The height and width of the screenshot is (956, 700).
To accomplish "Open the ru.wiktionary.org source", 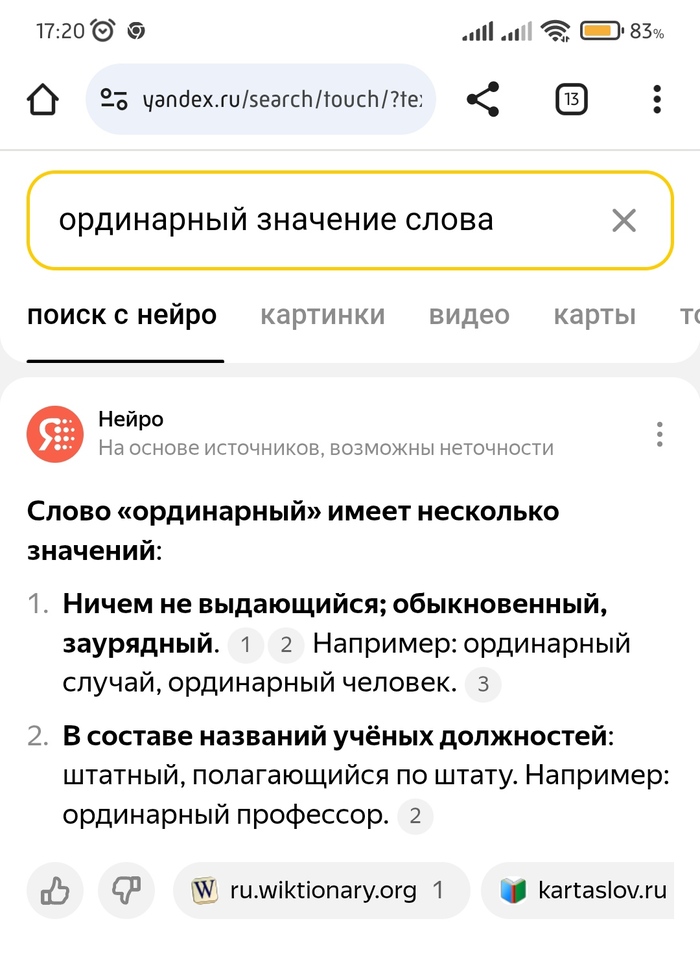I will (320, 890).
